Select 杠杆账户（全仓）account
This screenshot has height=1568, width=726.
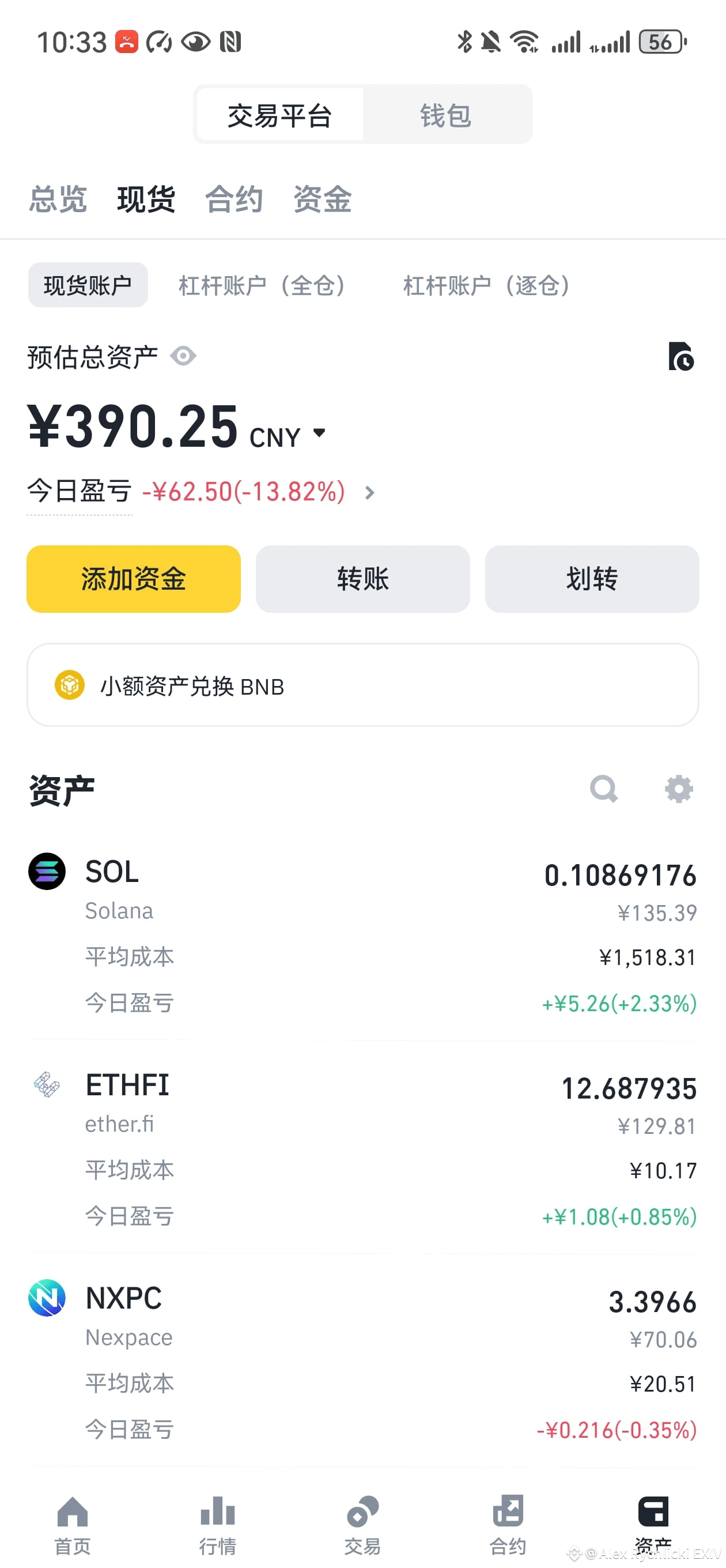262,285
